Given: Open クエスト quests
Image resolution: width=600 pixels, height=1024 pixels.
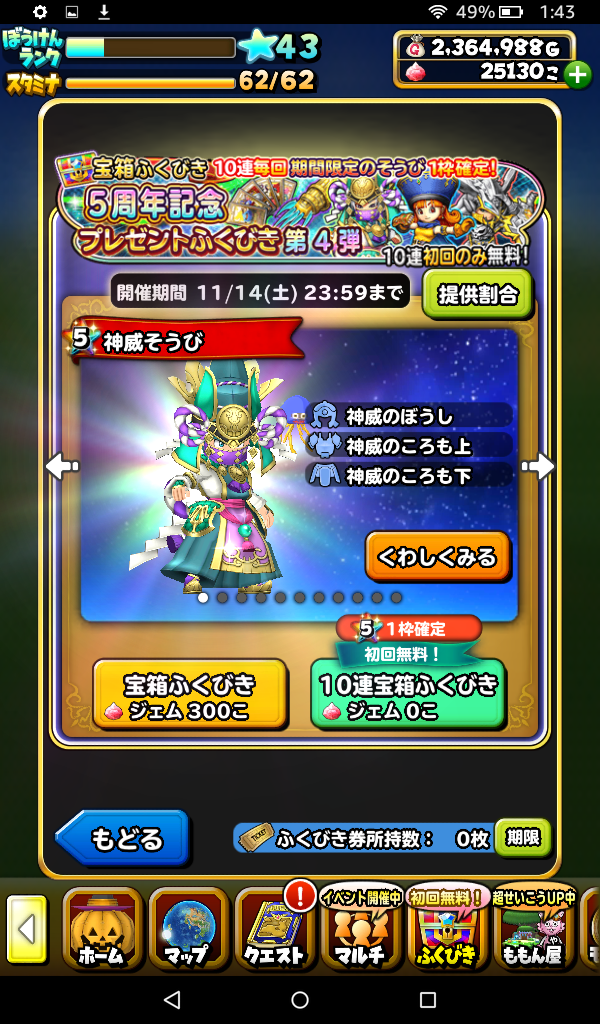Looking at the screenshot, I should tap(274, 929).
